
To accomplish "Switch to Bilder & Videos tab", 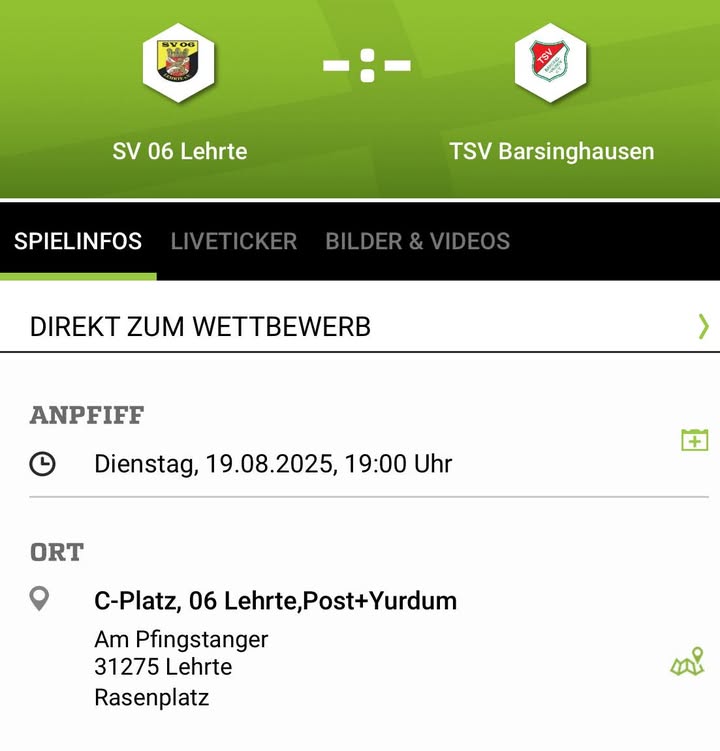I will point(417,241).
